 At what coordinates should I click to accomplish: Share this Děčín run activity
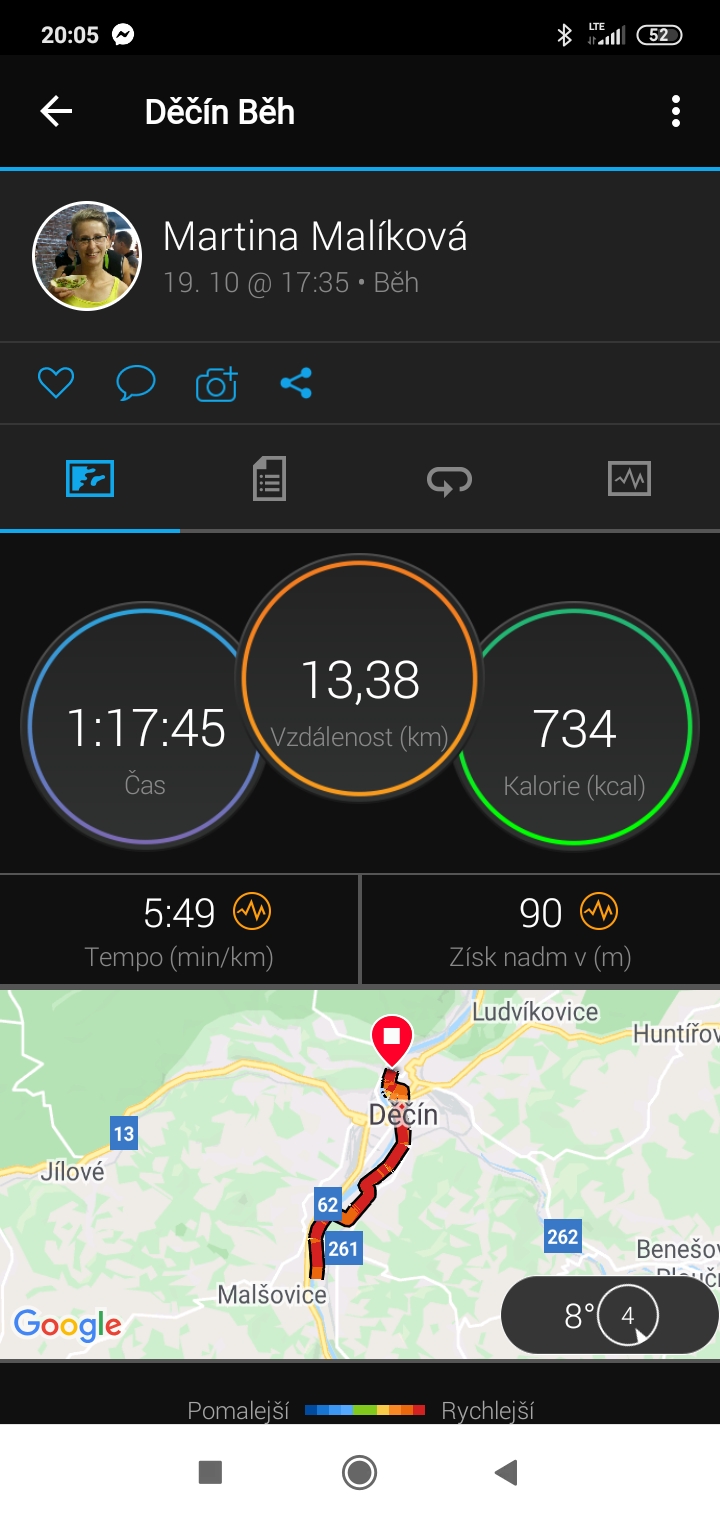[x=296, y=383]
